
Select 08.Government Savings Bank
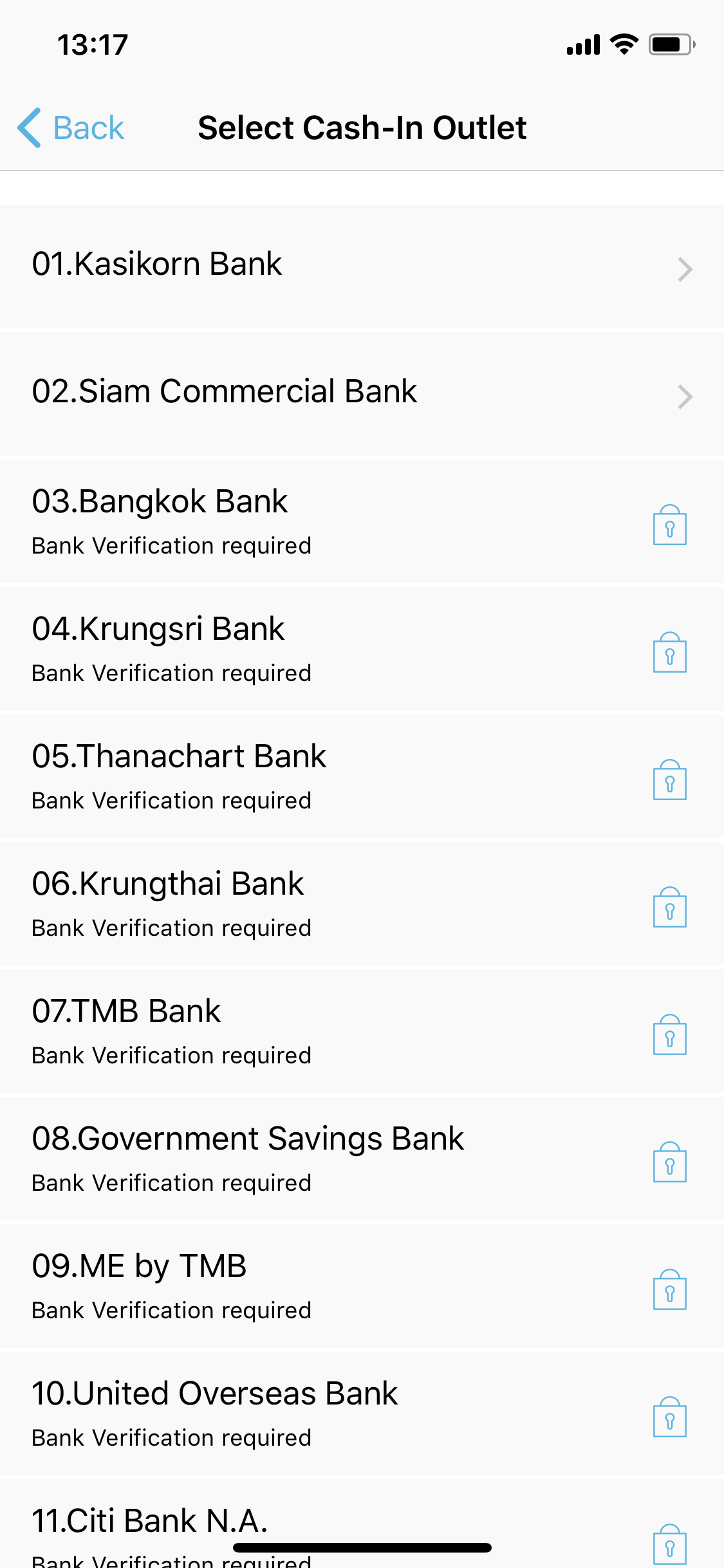click(x=362, y=1159)
